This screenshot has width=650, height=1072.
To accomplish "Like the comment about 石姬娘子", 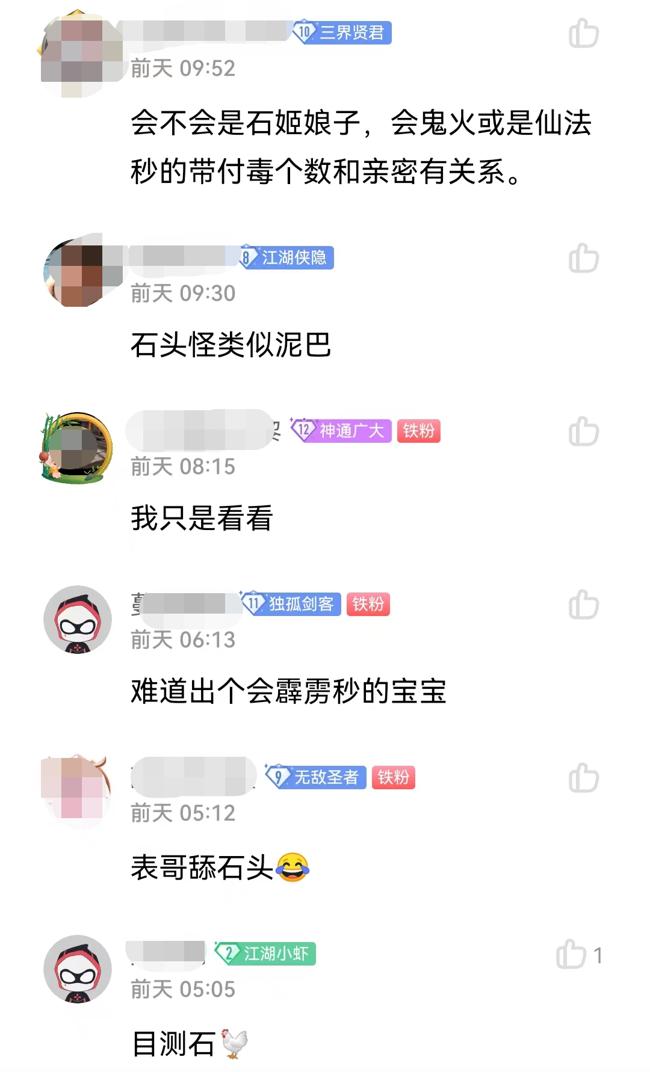I will click(583, 33).
